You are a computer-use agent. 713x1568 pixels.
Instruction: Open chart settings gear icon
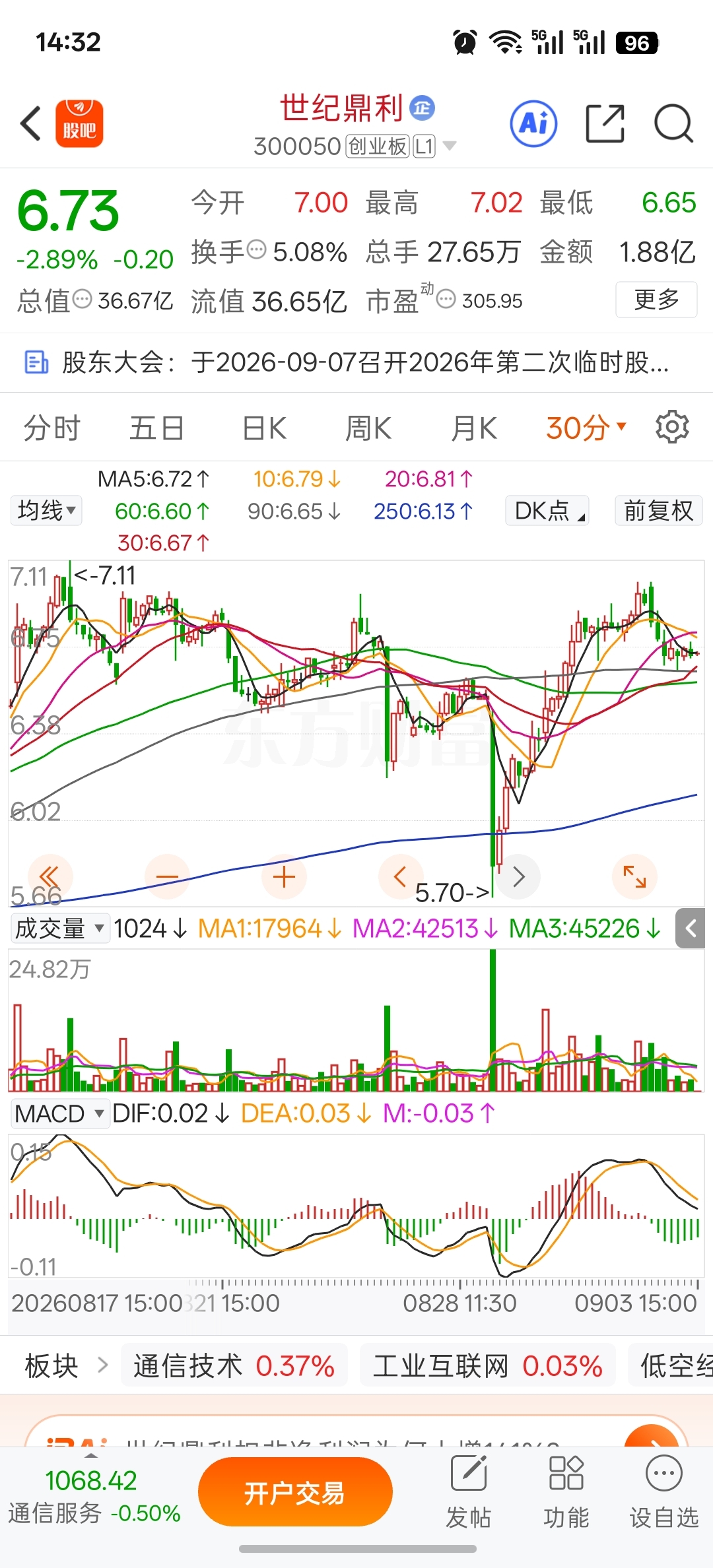672,427
